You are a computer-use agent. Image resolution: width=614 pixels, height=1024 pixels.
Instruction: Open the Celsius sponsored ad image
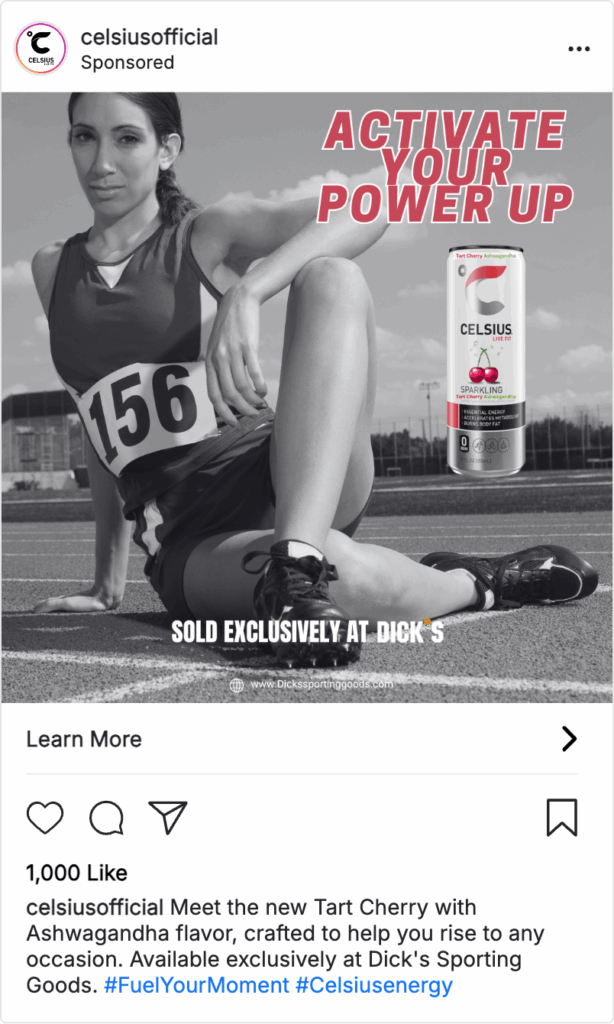pos(307,397)
